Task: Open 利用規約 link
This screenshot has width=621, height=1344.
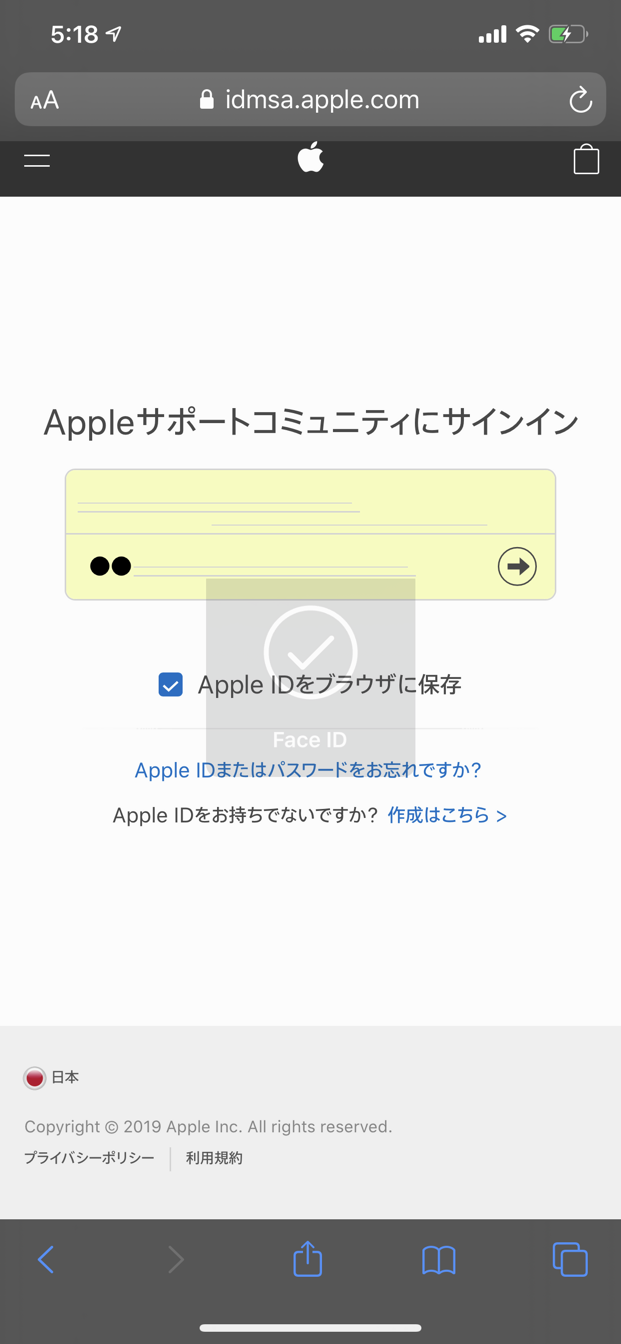Action: click(x=214, y=1158)
